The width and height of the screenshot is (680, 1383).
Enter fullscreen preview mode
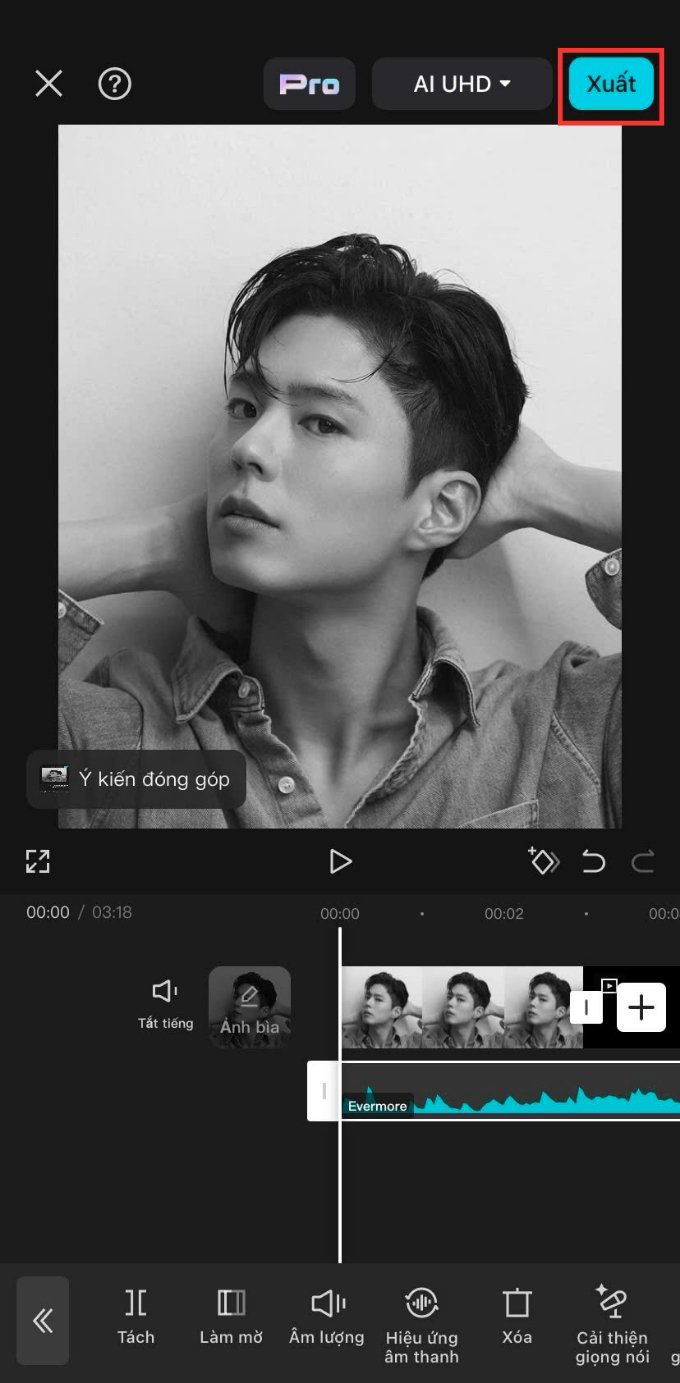[38, 861]
